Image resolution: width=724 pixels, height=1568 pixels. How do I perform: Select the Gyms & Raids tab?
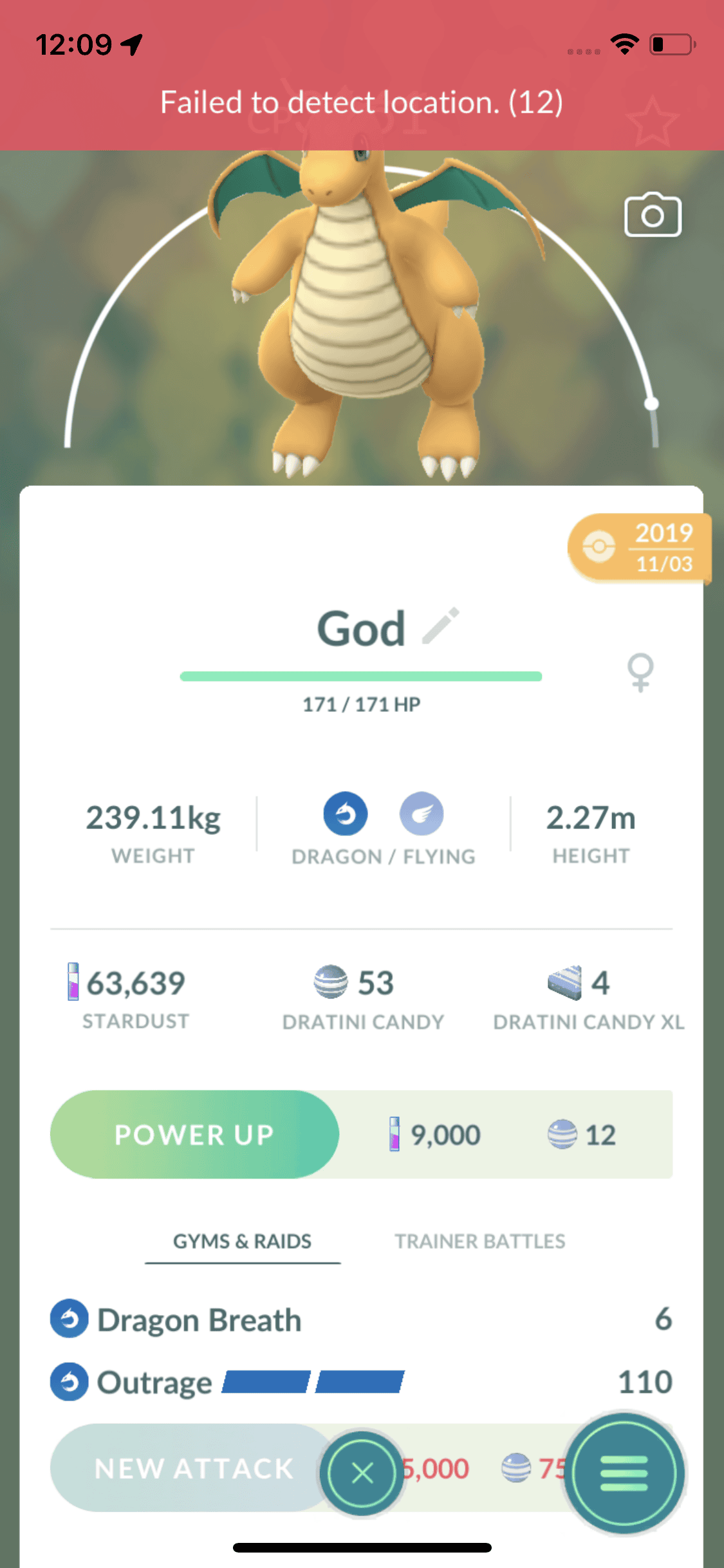pyautogui.click(x=242, y=1241)
